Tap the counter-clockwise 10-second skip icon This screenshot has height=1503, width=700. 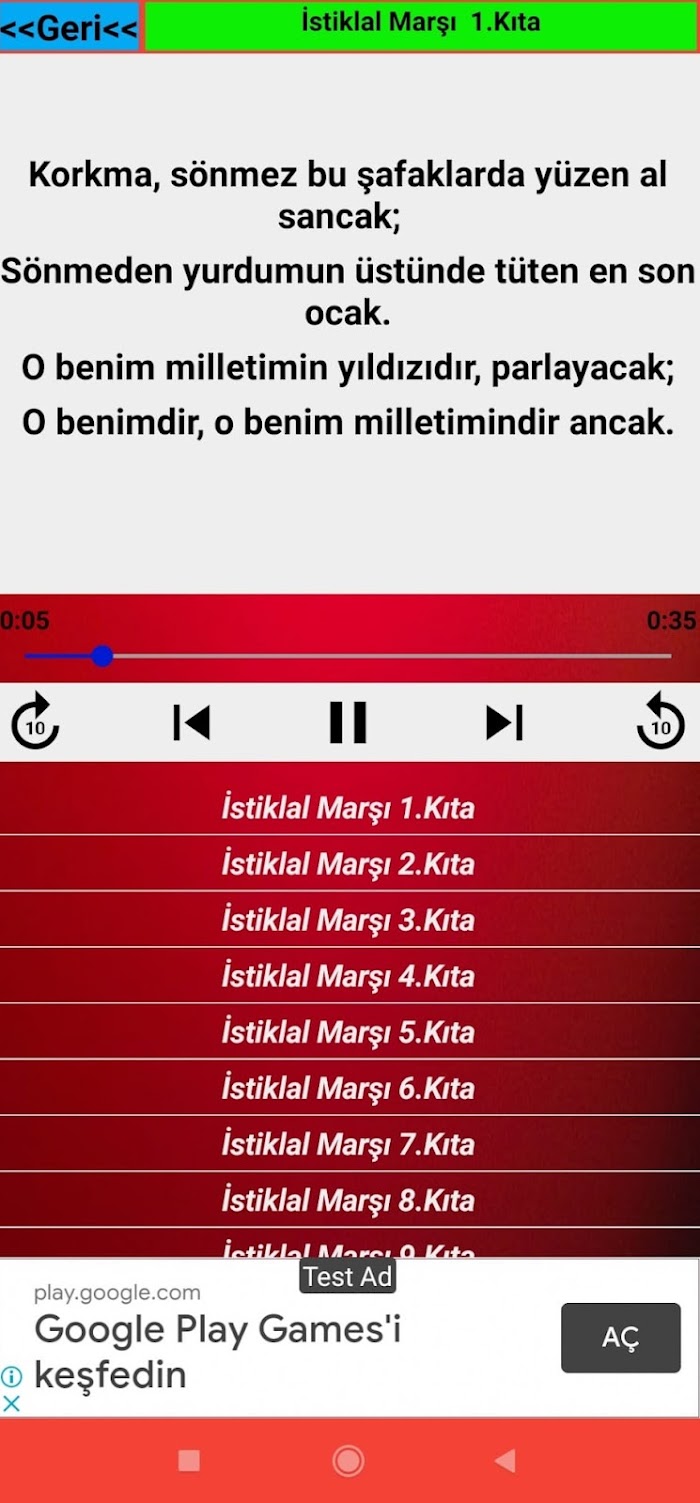coord(660,722)
